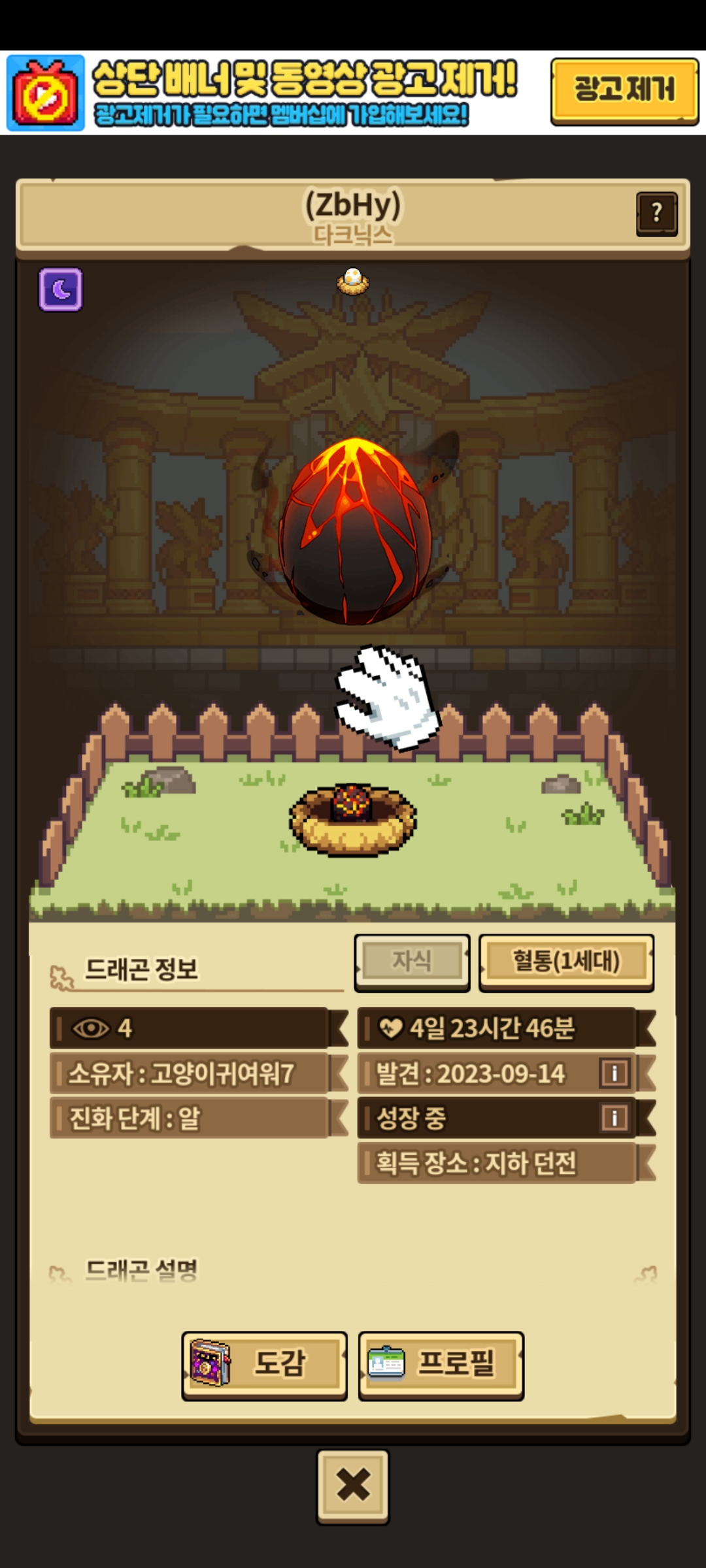Open the ad removal membership banner
Screen dimensions: 706x1568
(x=275, y=93)
